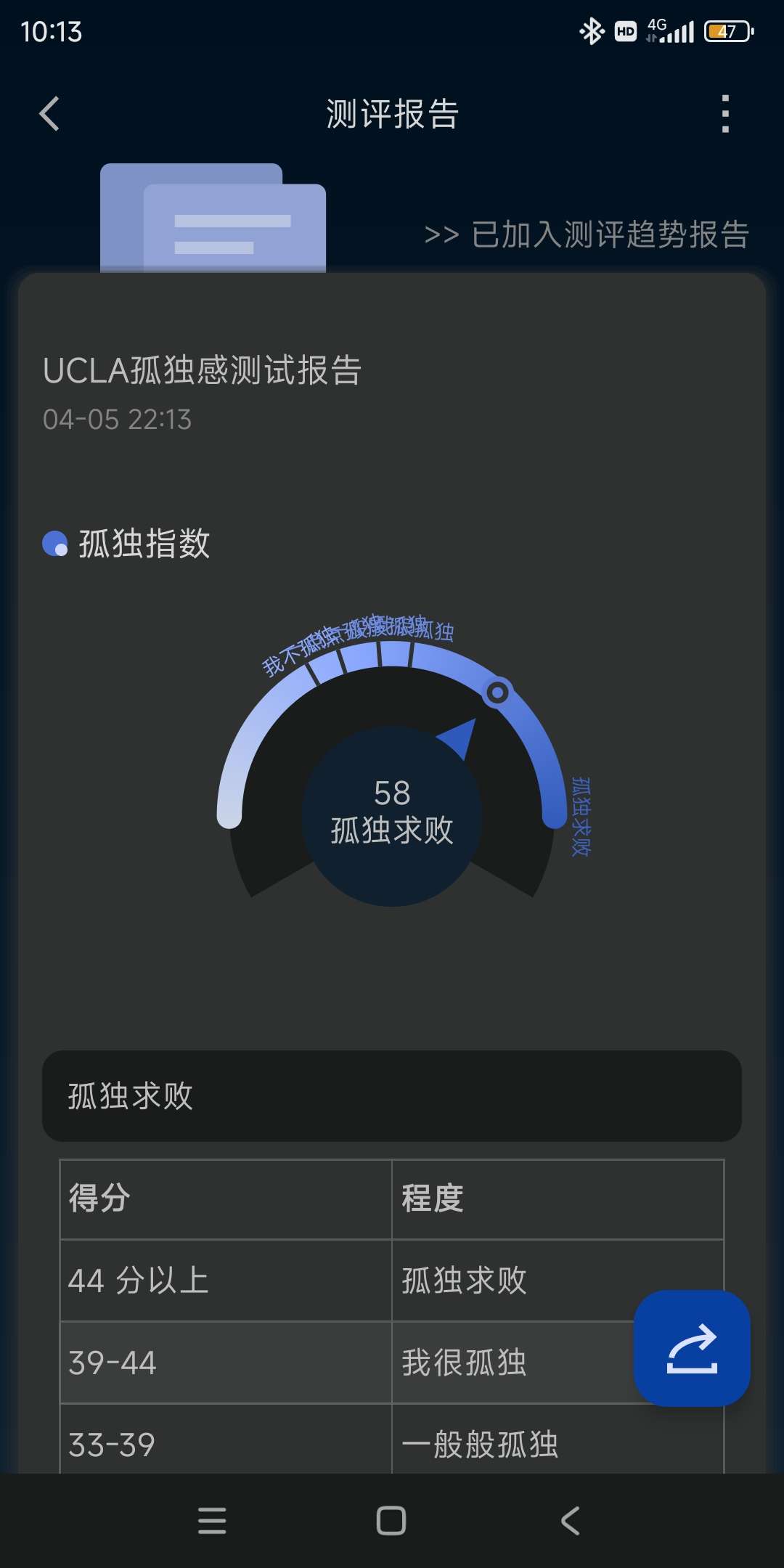Open the assessment trend report link
The width and height of the screenshot is (784, 1568).
pos(587,234)
